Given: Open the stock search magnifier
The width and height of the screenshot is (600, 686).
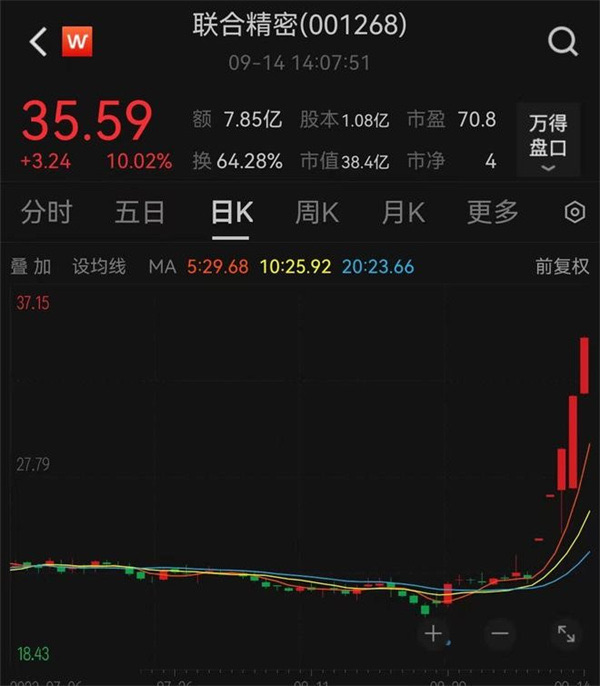Looking at the screenshot, I should tap(563, 42).
